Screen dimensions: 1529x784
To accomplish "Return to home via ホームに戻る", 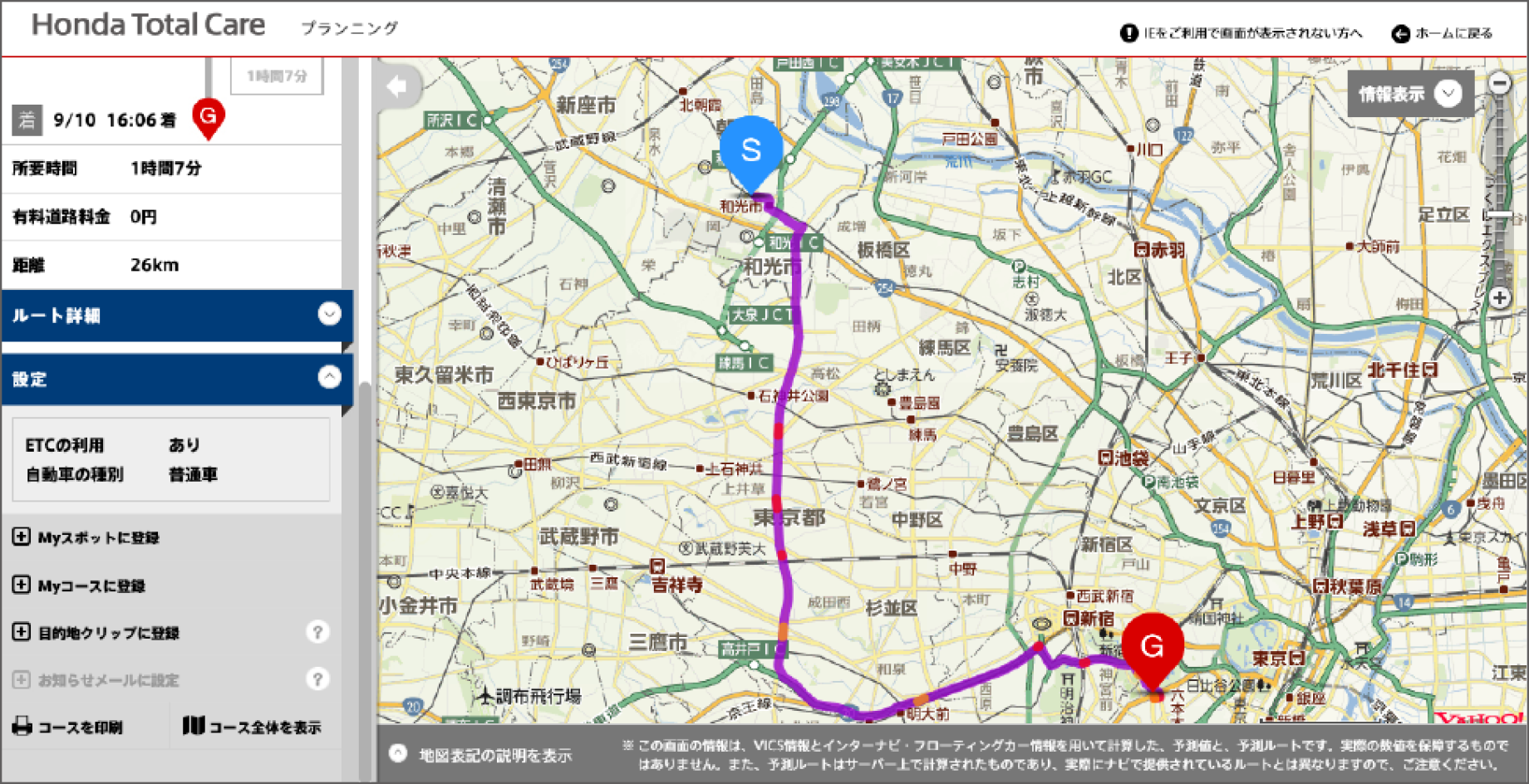I will [x=1443, y=33].
